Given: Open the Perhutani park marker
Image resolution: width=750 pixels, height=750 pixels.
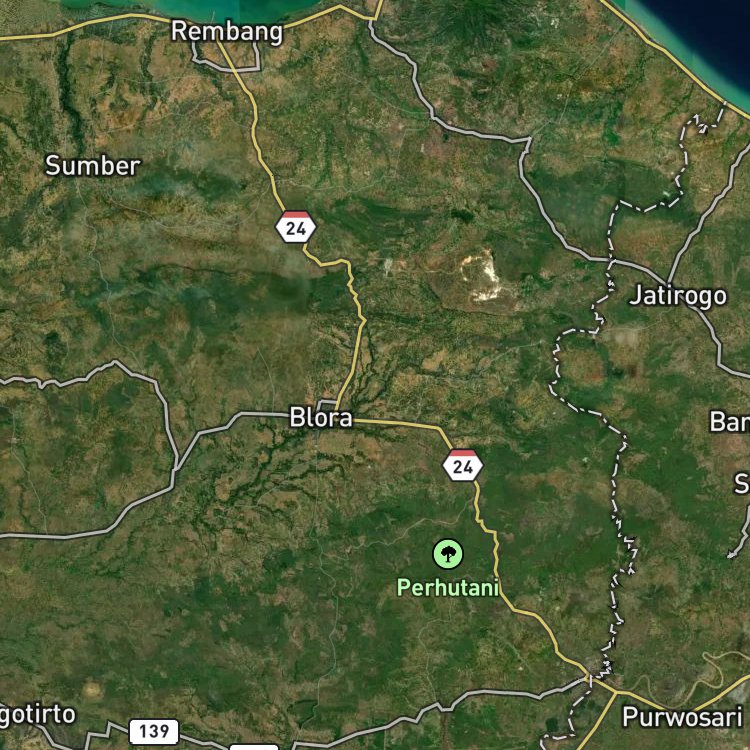Looking at the screenshot, I should click(448, 554).
